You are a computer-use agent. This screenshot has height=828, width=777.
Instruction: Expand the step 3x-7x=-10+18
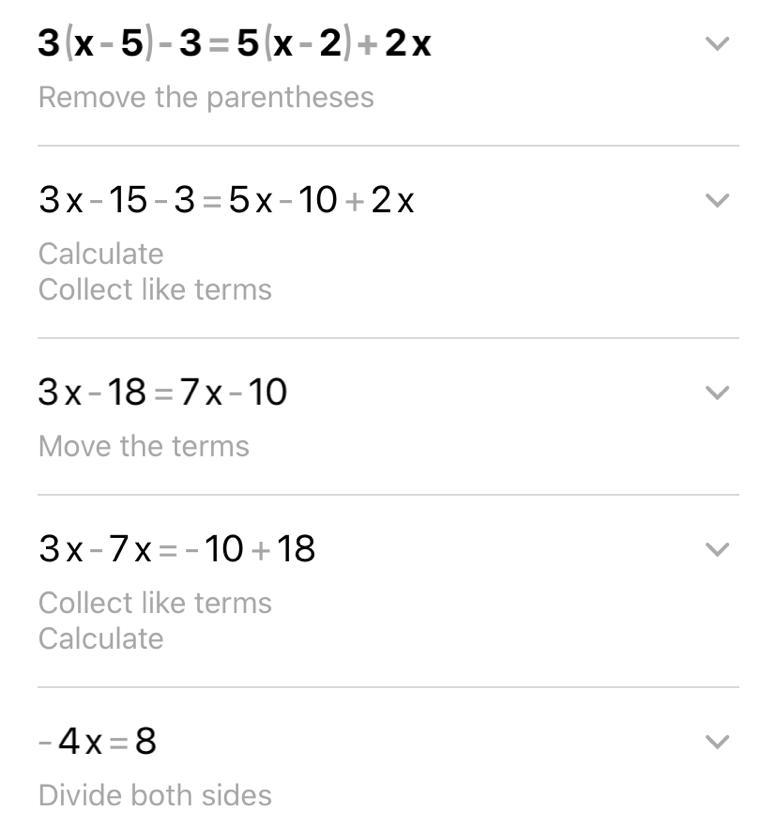(717, 549)
